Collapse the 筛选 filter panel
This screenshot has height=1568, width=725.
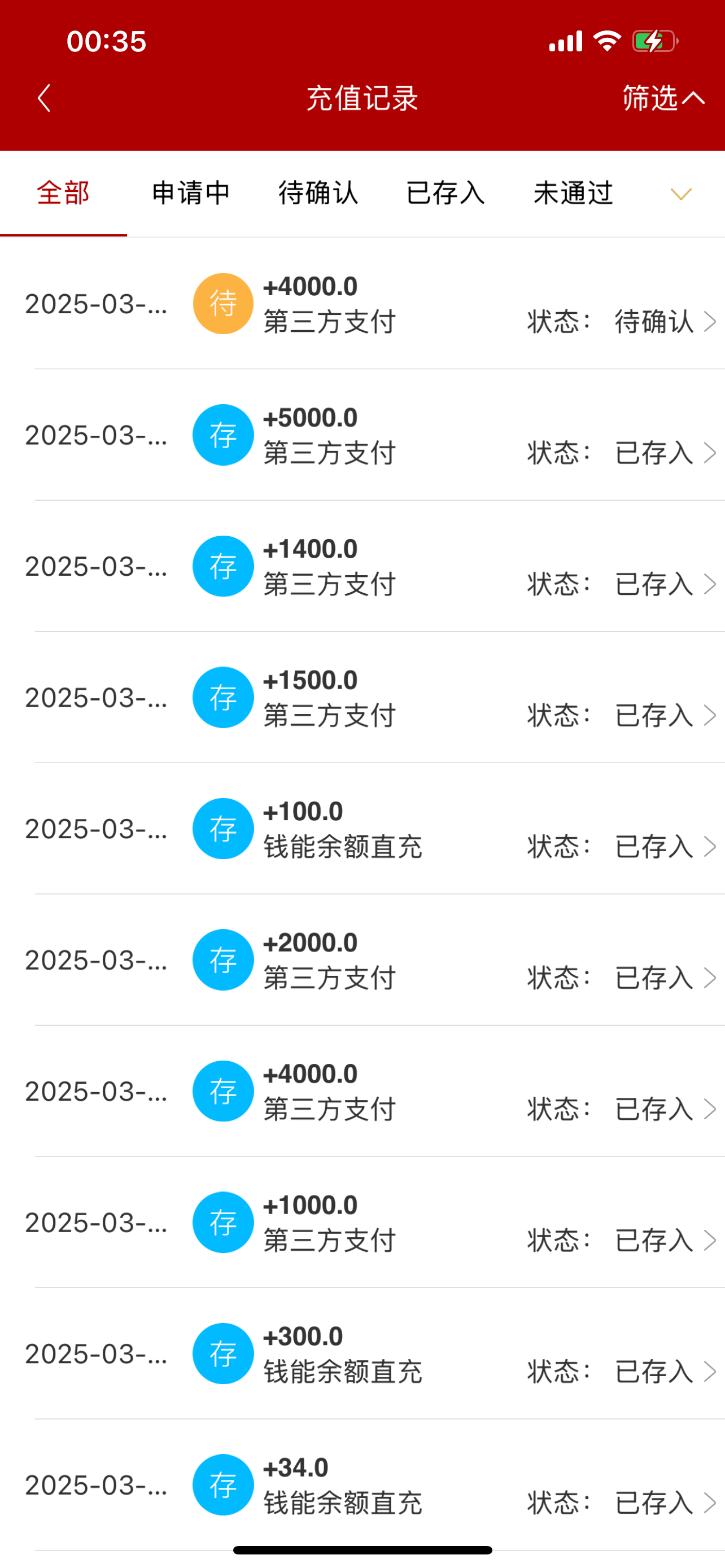click(662, 98)
